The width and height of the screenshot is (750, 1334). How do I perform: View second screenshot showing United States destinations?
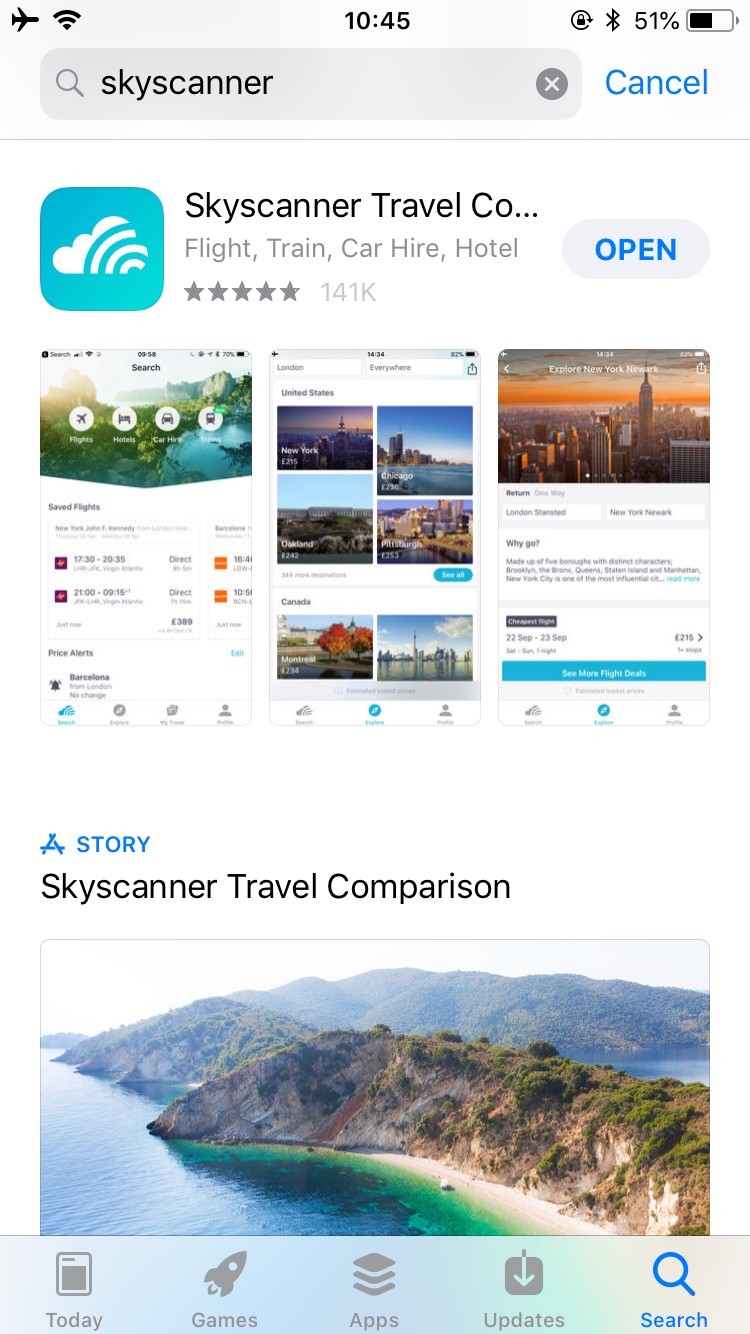375,537
